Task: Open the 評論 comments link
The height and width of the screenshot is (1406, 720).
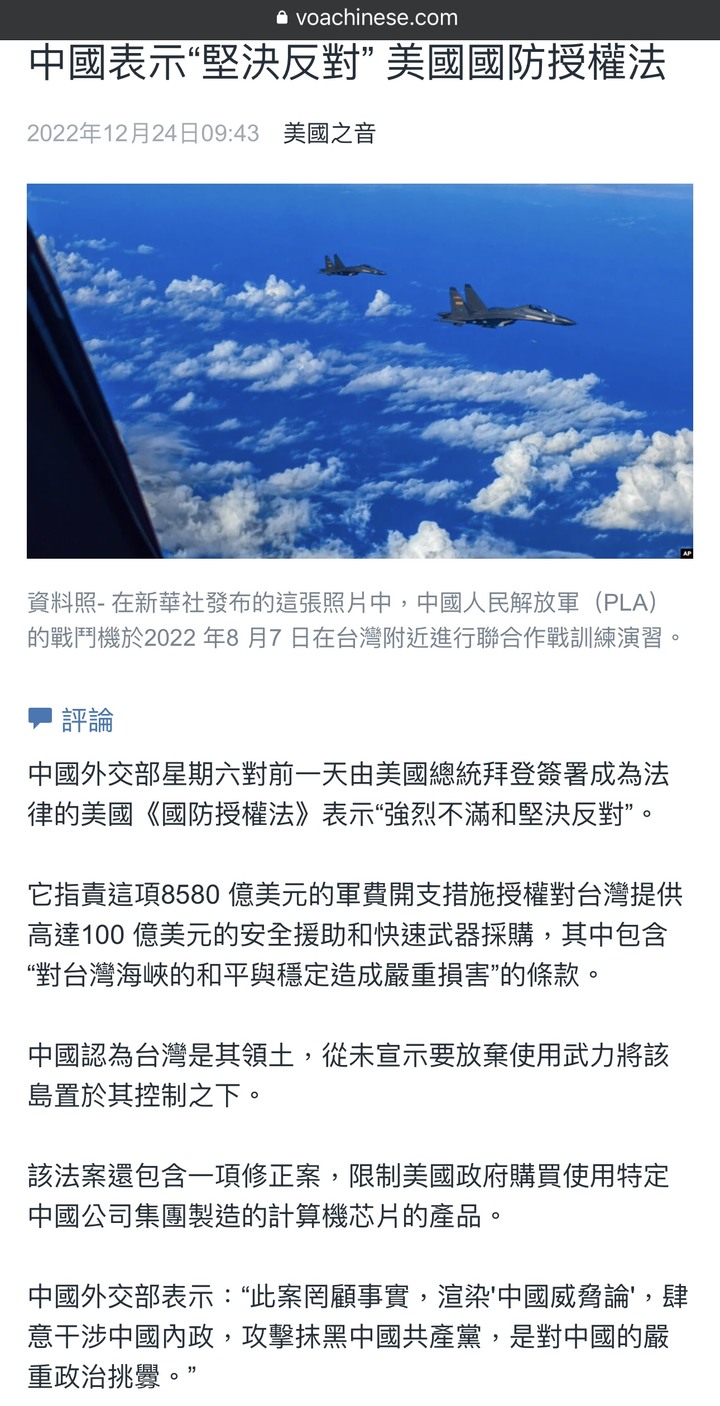Action: [x=72, y=719]
